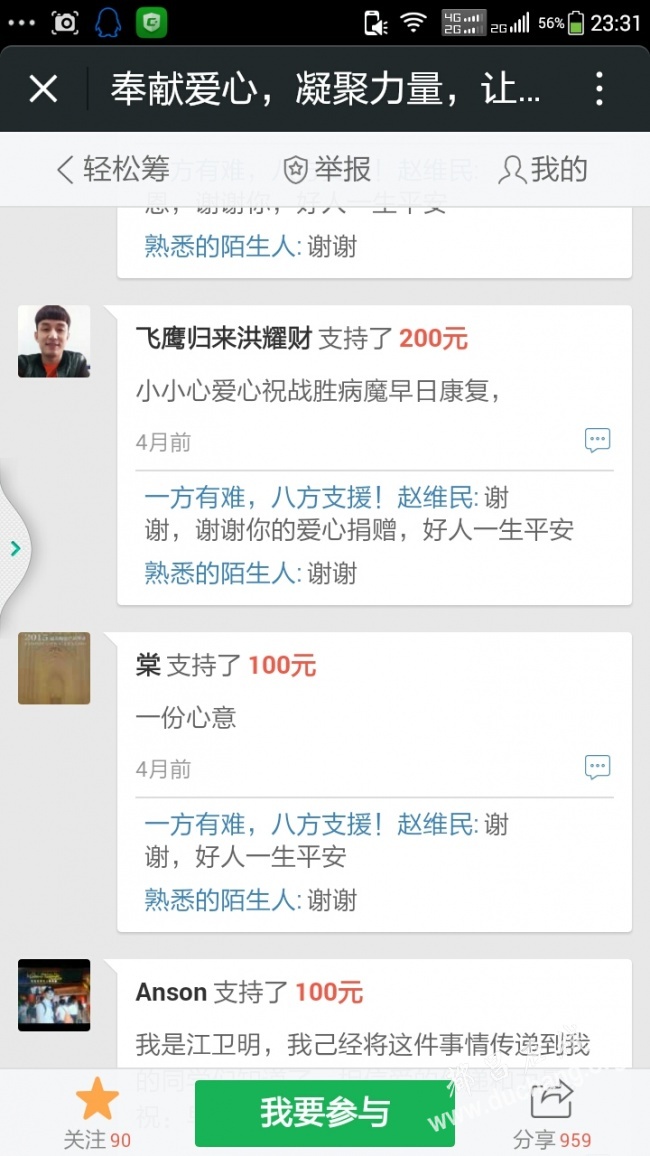The image size is (650, 1156).
Task: Open the three-dot overflow menu
Action: pyautogui.click(x=599, y=90)
